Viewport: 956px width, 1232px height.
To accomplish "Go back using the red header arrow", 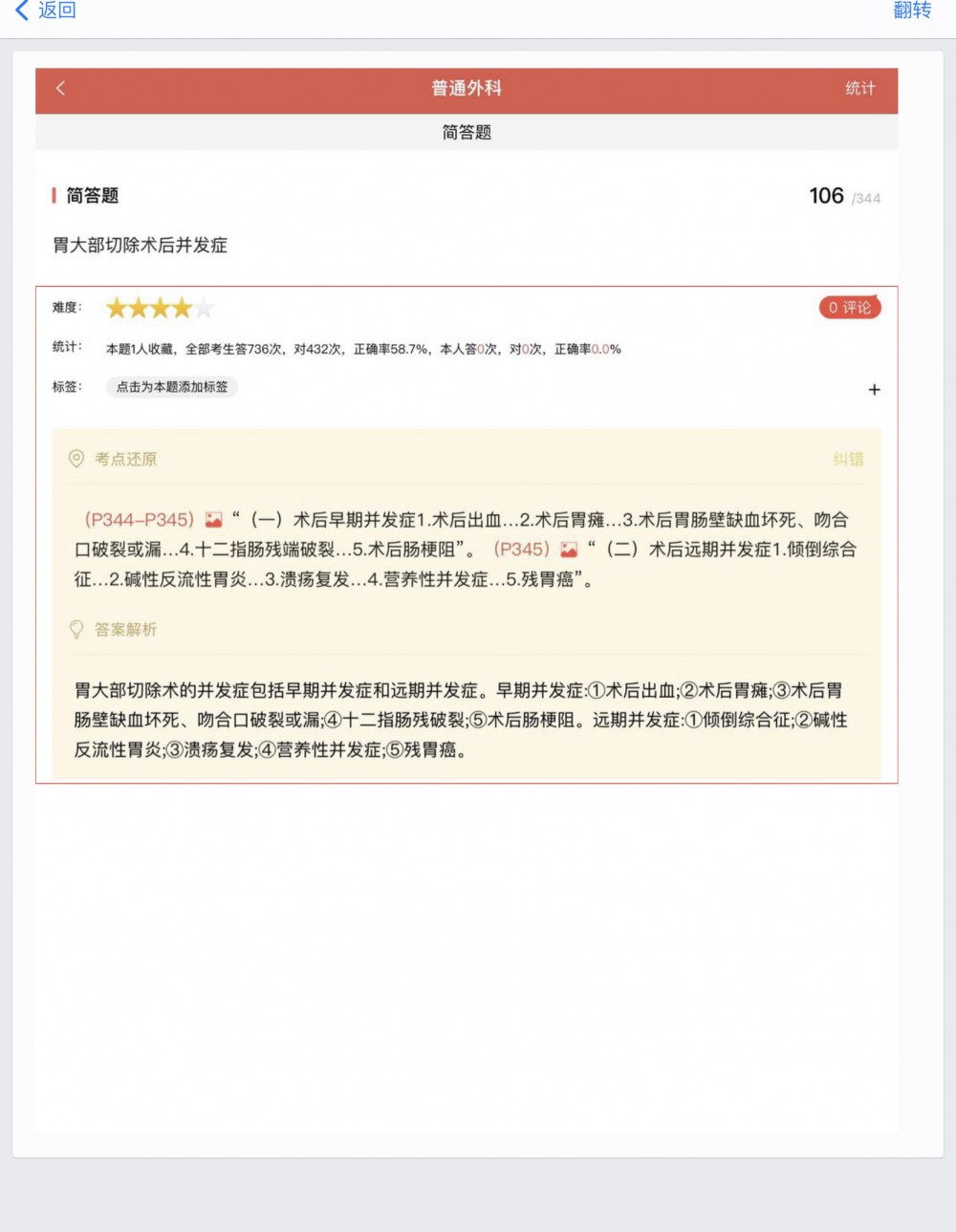I will (x=61, y=89).
